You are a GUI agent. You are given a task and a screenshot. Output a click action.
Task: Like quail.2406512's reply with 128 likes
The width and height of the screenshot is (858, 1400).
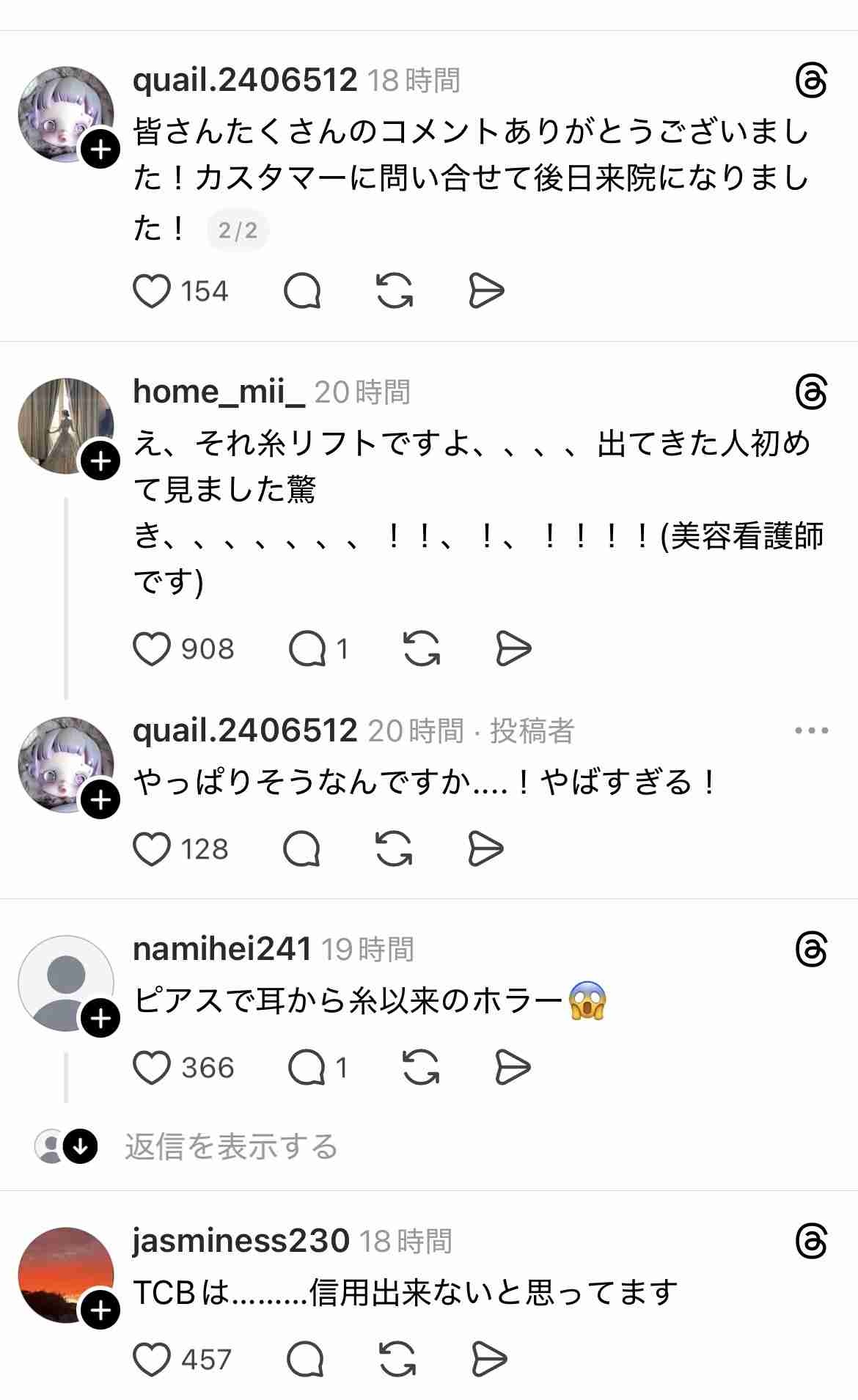pos(152,849)
